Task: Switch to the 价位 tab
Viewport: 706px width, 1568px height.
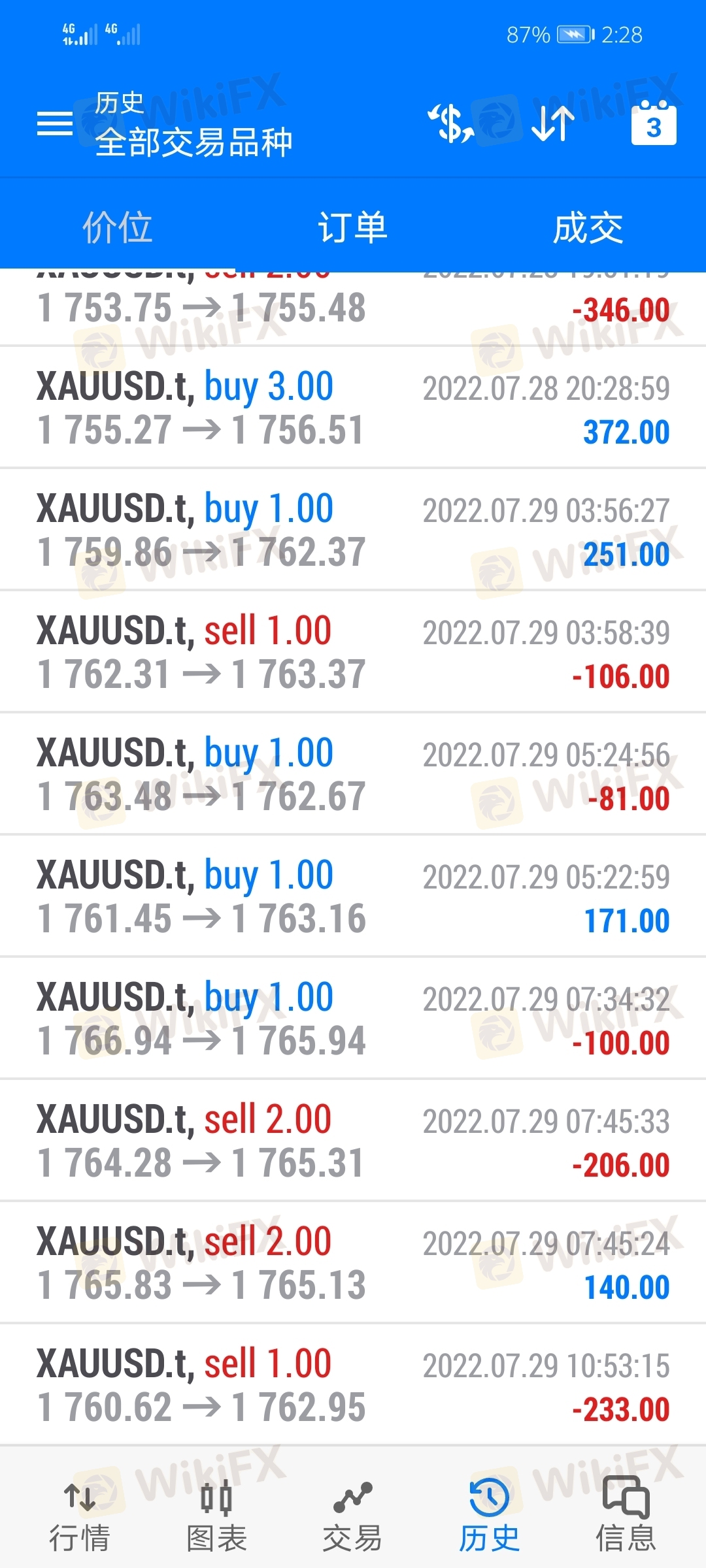Action: click(118, 227)
